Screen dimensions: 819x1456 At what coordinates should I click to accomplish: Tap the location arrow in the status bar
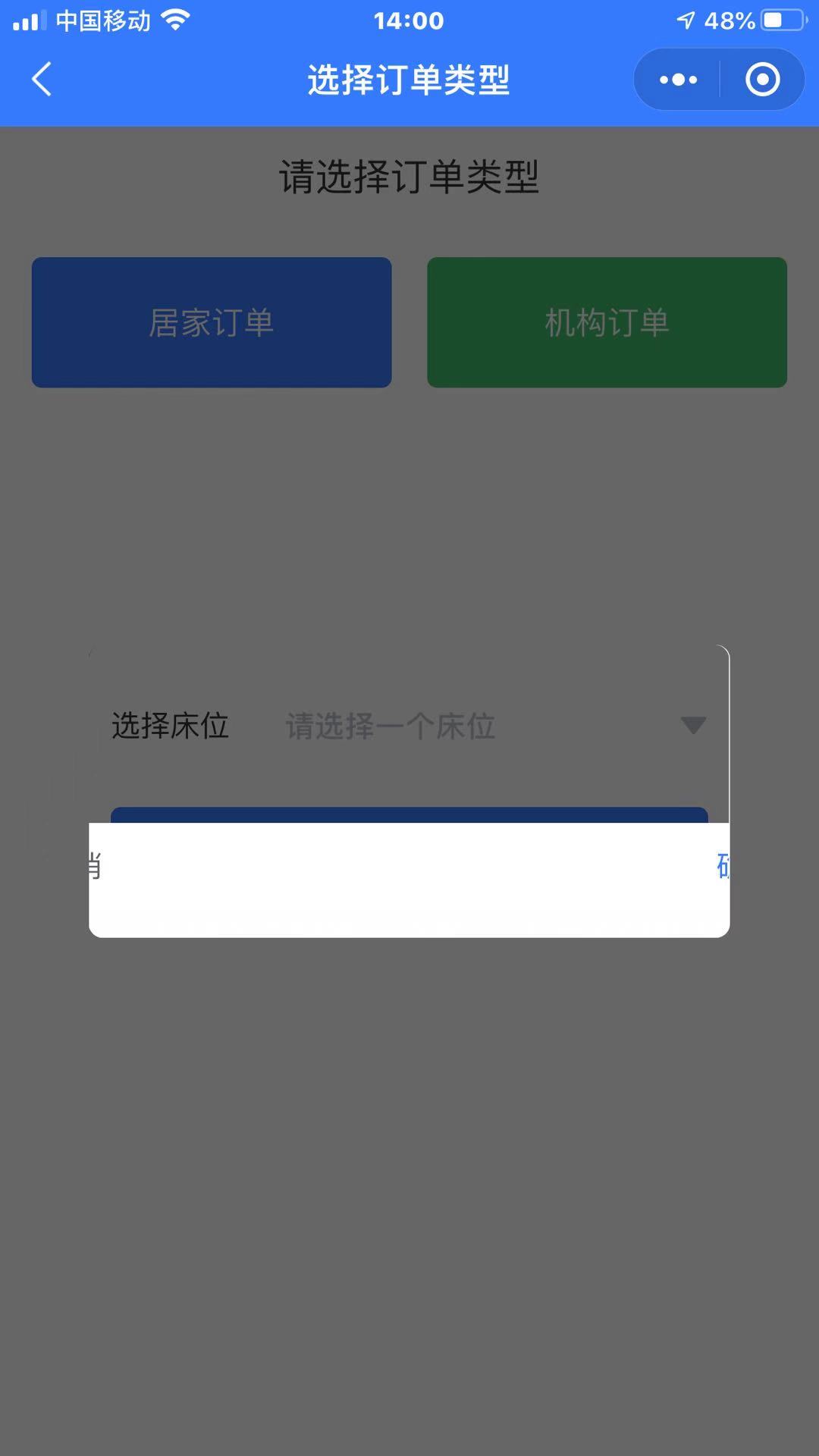(685, 21)
